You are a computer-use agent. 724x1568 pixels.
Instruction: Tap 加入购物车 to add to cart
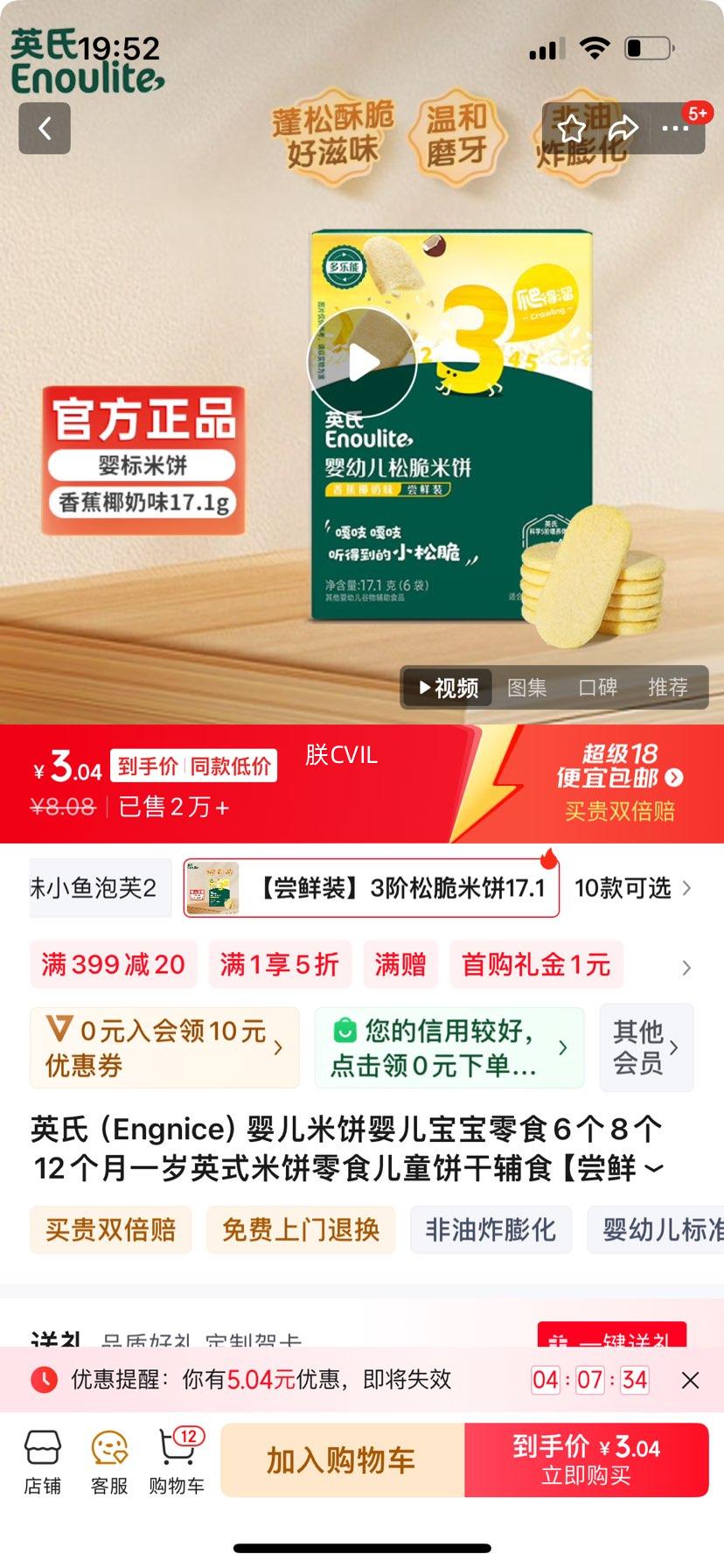coord(342,1459)
